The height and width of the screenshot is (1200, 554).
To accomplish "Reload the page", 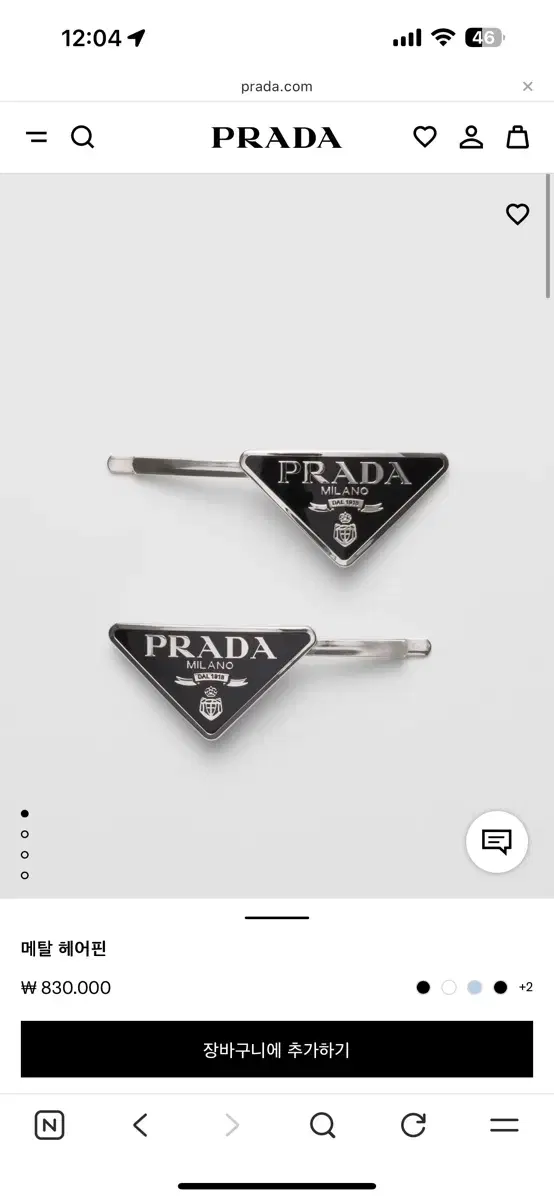I will pyautogui.click(x=414, y=1125).
